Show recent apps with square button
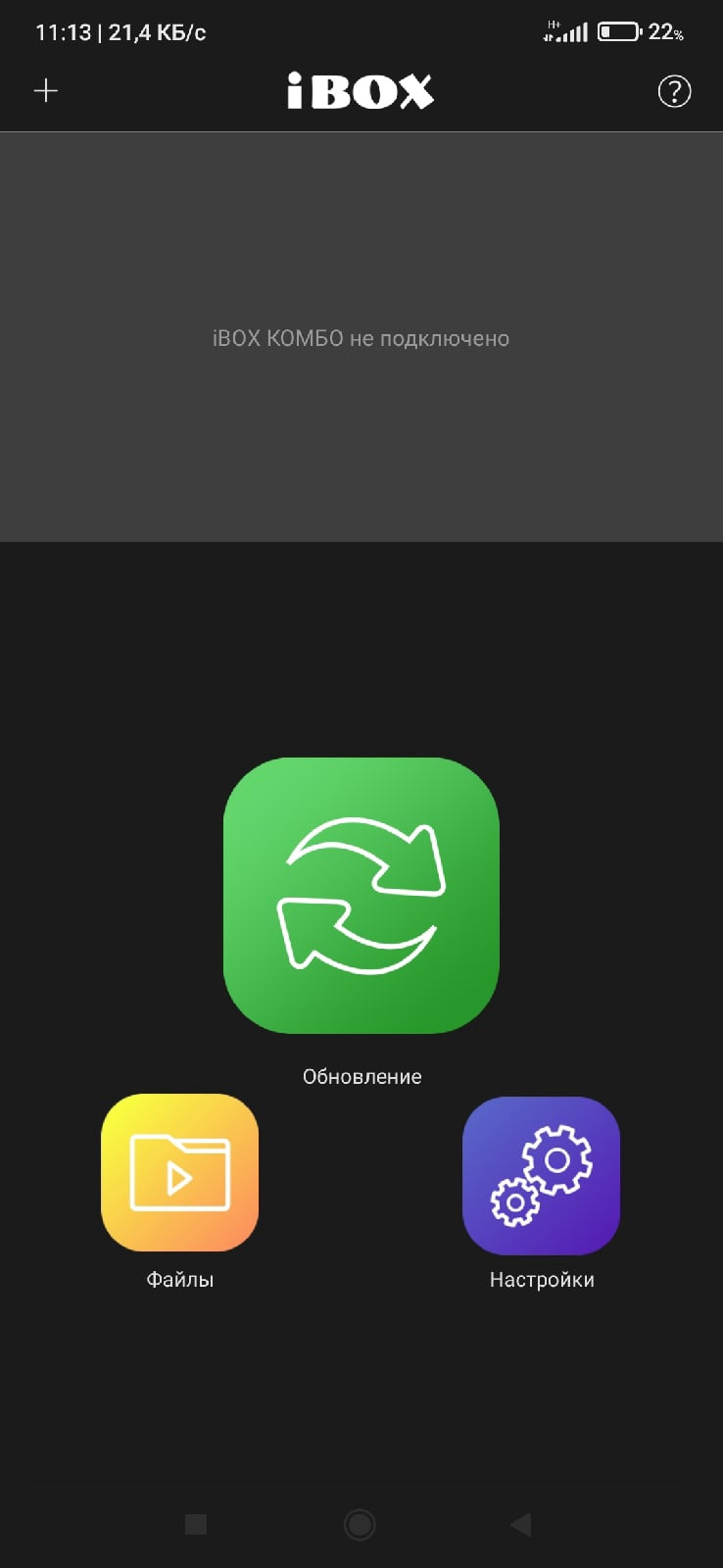The image size is (723, 1568). 196,1524
